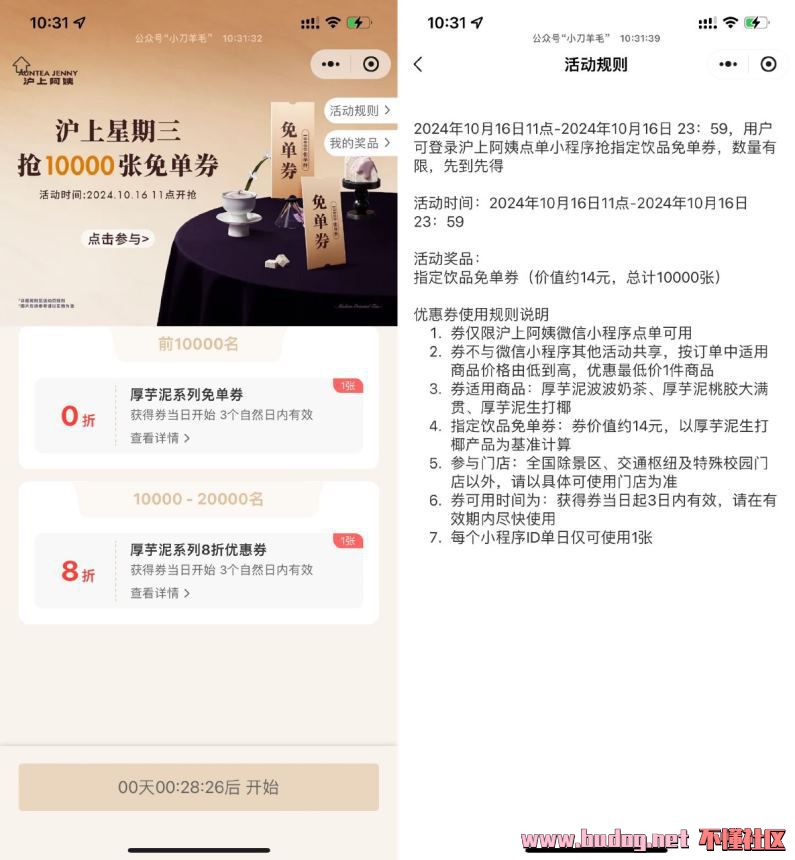Open 活动规则 link on the banner
The width and height of the screenshot is (795, 860).
pos(359,111)
